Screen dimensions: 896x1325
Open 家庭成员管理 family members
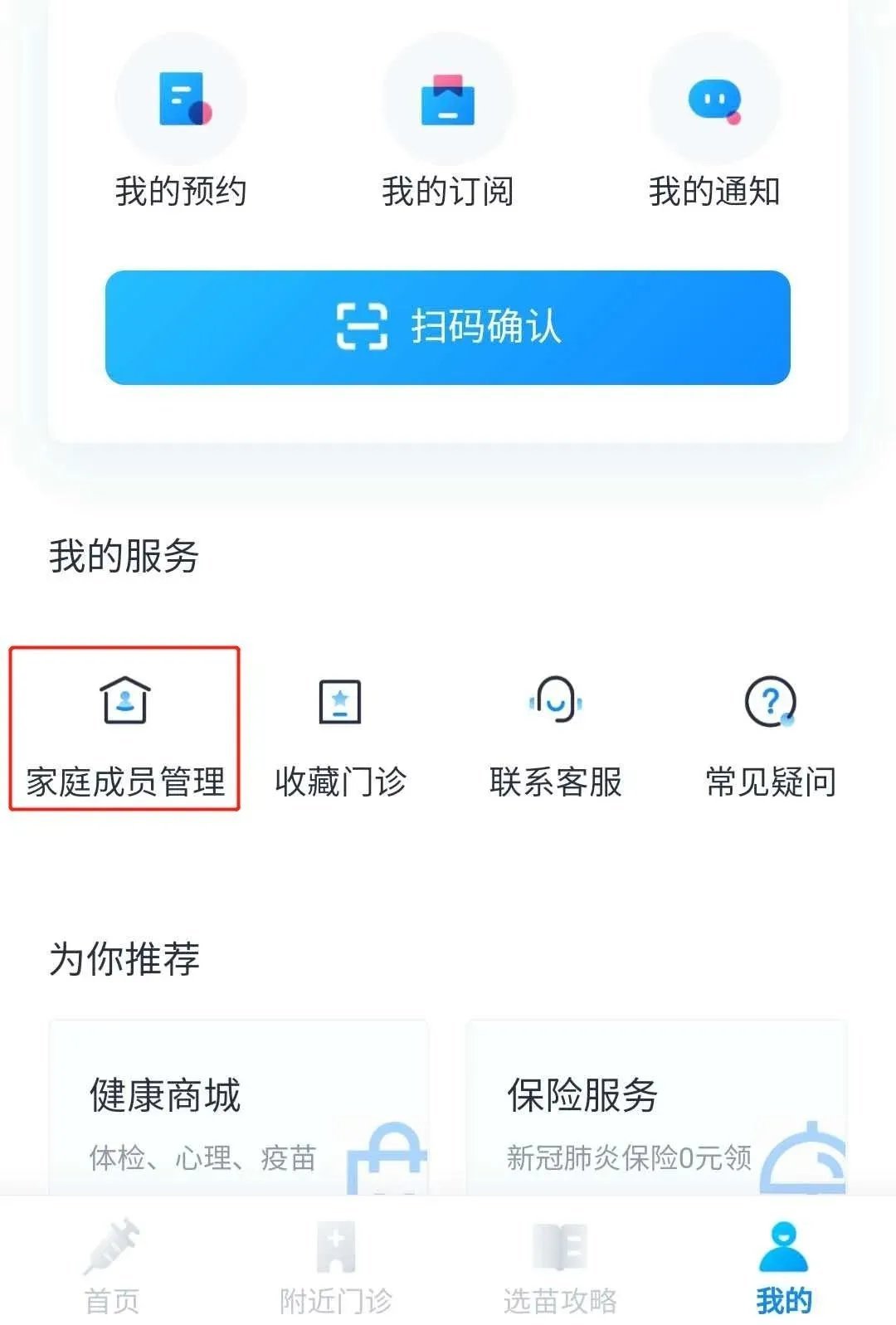pyautogui.click(x=124, y=730)
